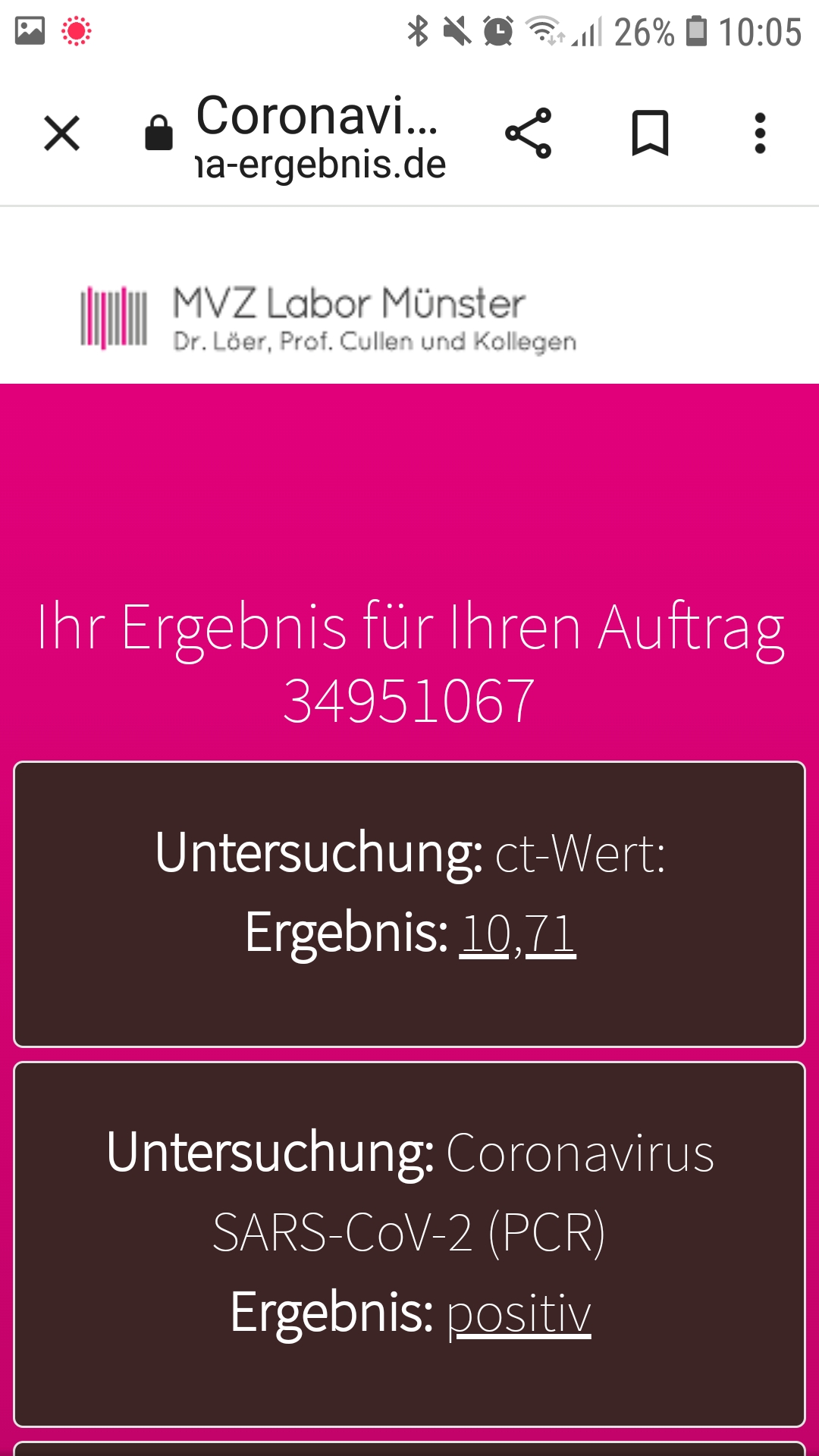Share this result page
819x1456 pixels.
click(x=529, y=133)
